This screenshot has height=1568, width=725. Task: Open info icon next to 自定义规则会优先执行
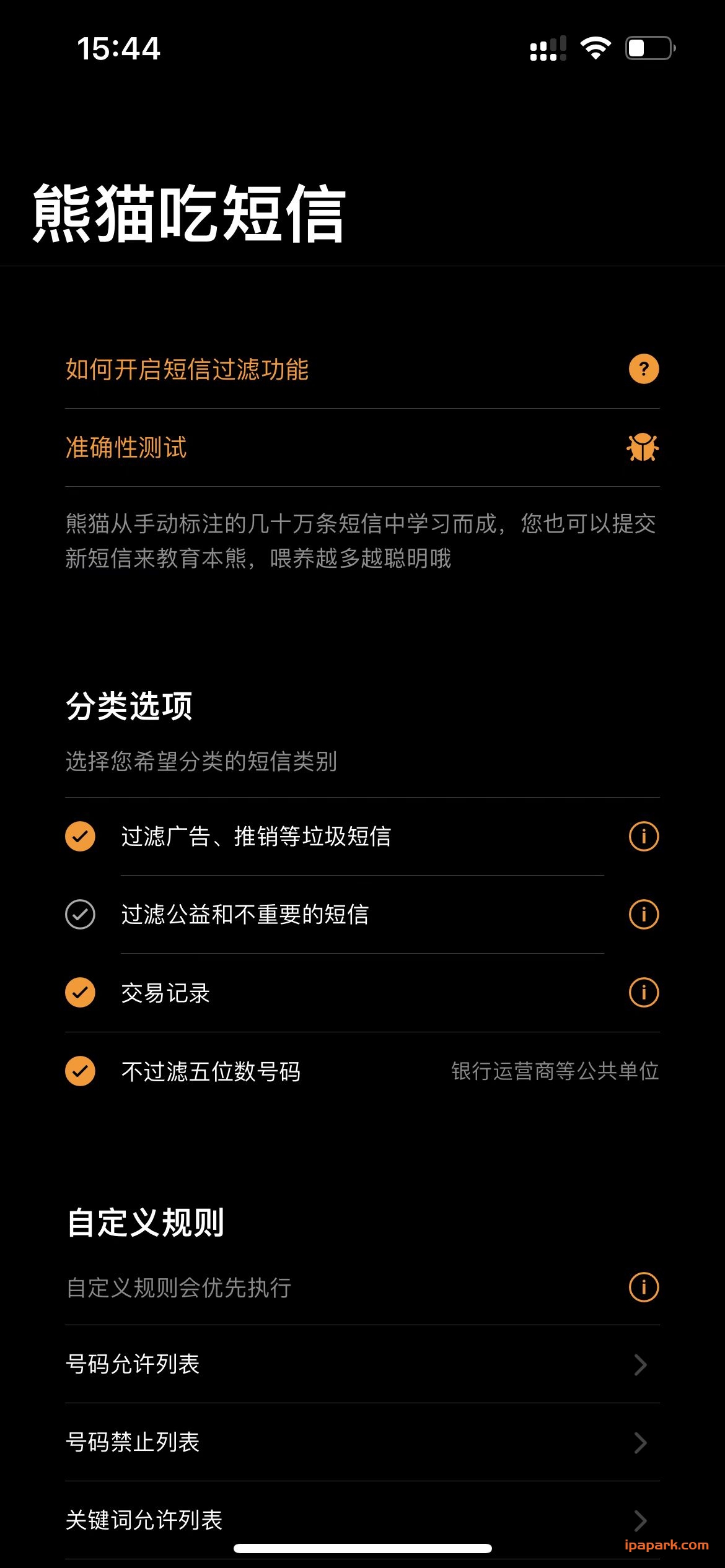click(643, 1288)
